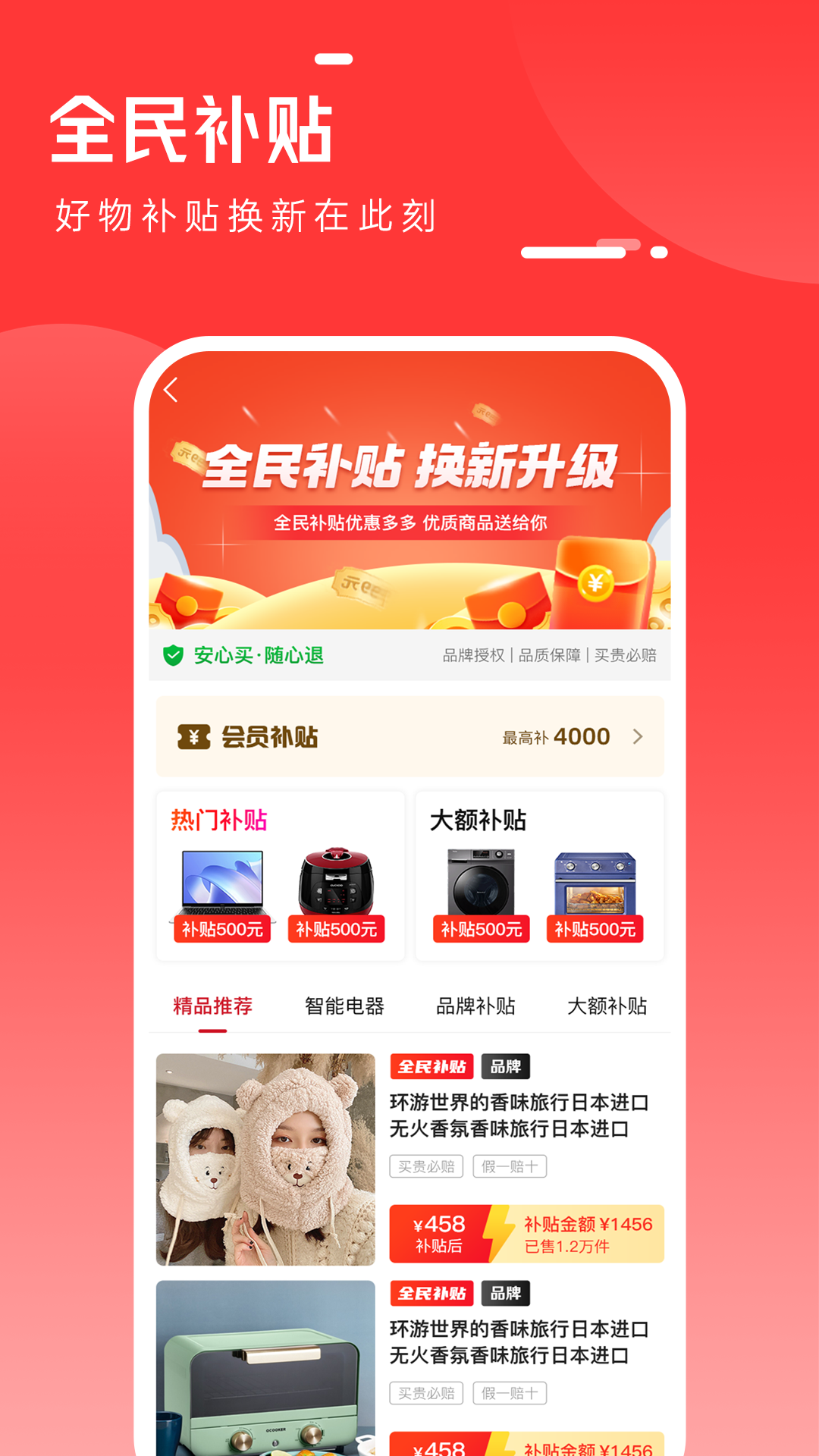
Task: Click the 买贵必赔 tag under the product title
Action: point(426,1166)
